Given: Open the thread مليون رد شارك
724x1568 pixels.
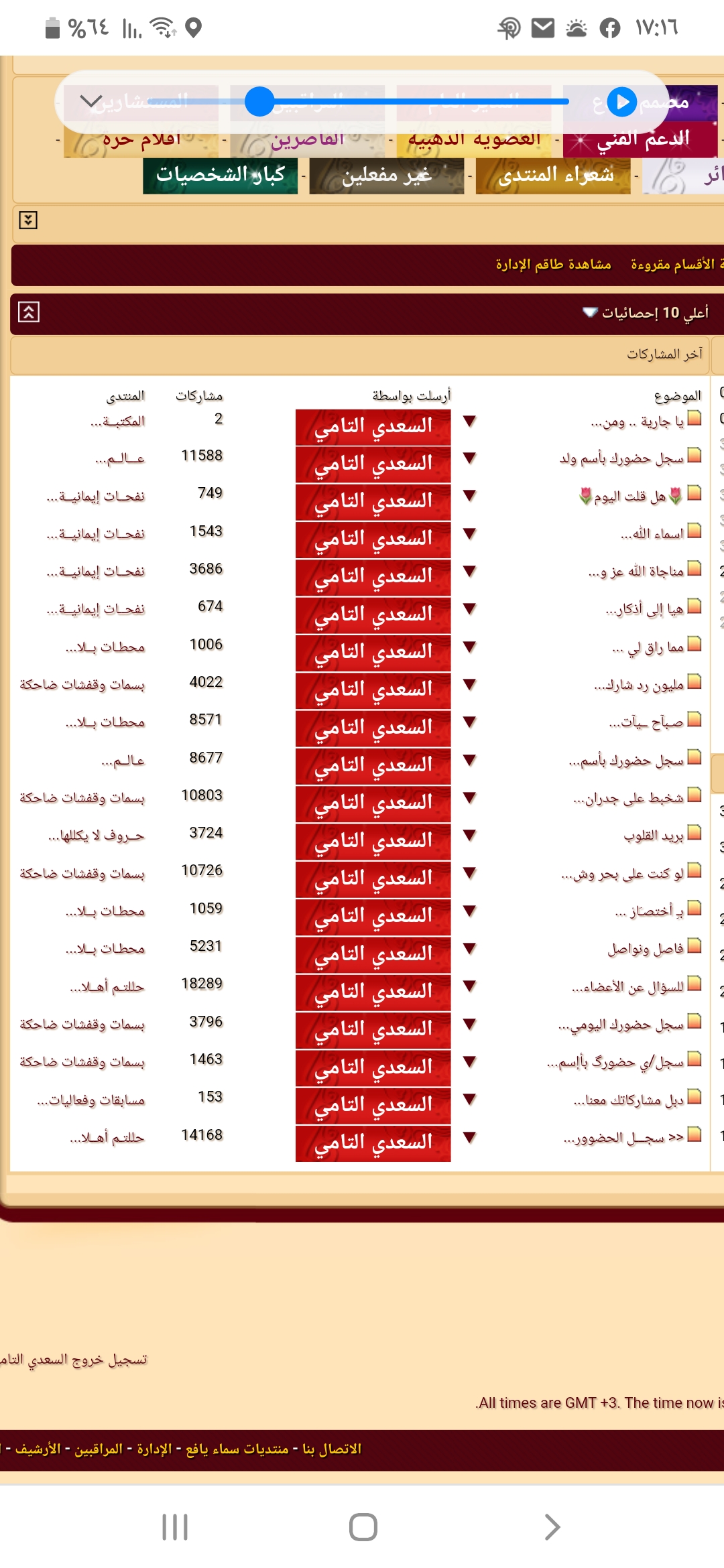Looking at the screenshot, I should click(x=639, y=685).
